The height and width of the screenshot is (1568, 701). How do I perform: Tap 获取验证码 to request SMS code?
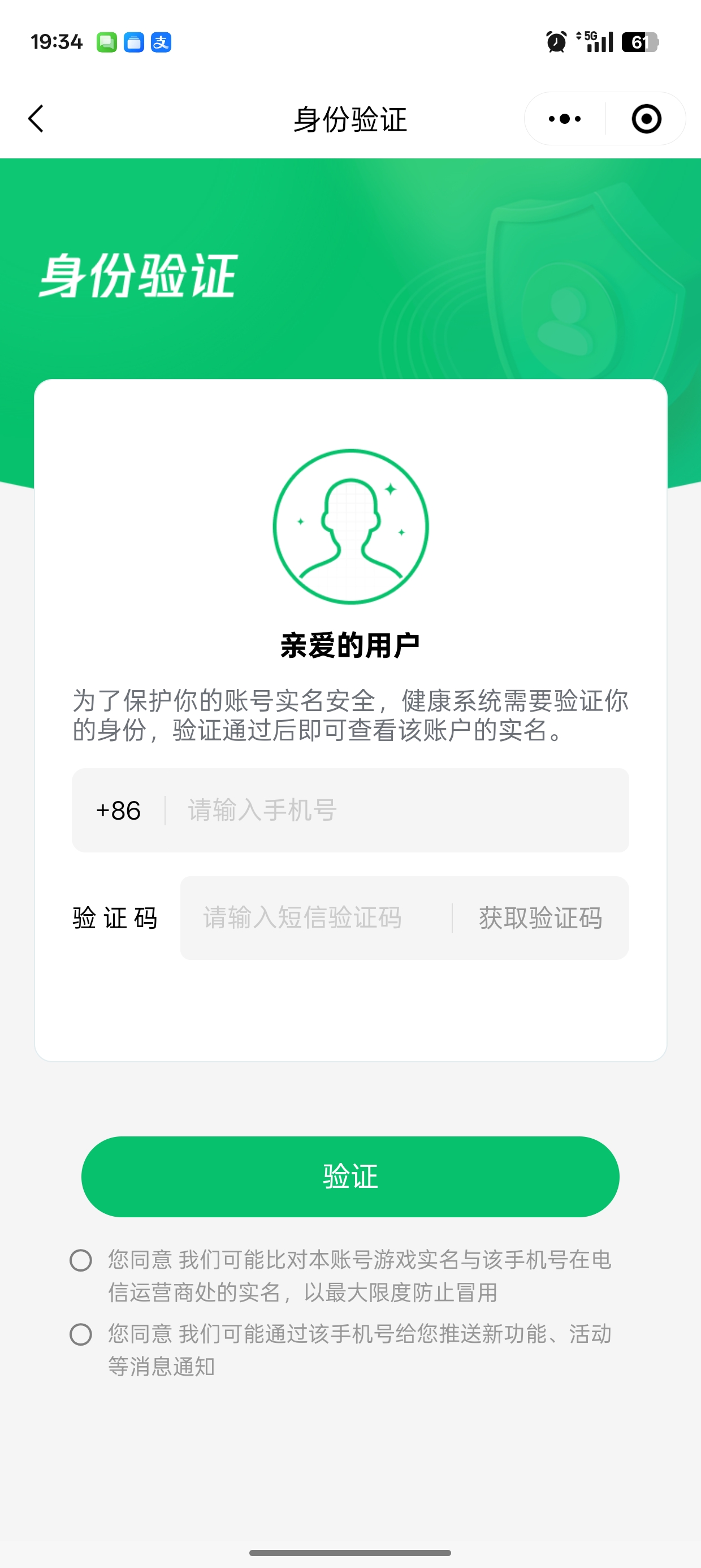point(540,918)
